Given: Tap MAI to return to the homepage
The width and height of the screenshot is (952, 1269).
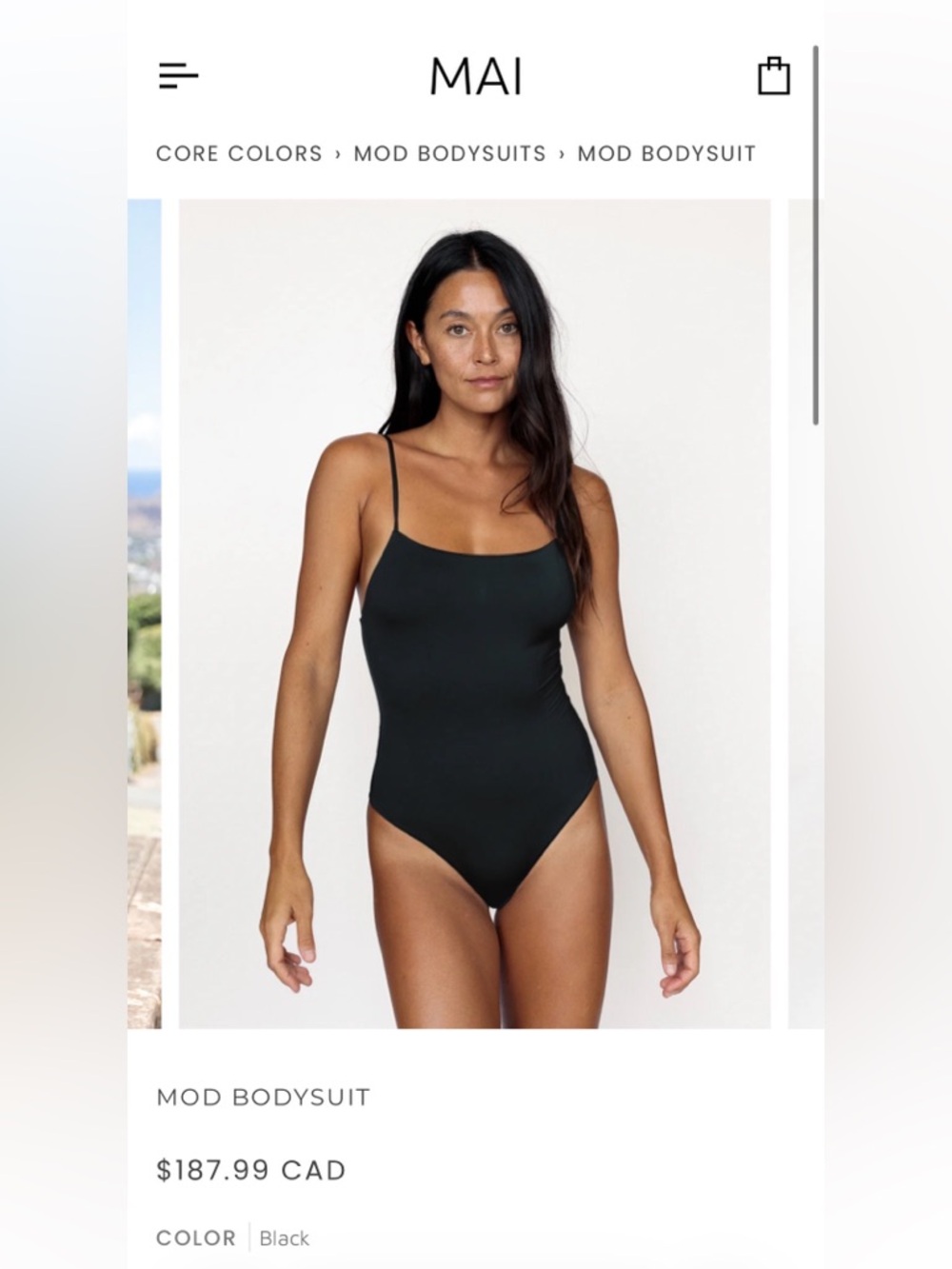Looking at the screenshot, I should (476, 77).
